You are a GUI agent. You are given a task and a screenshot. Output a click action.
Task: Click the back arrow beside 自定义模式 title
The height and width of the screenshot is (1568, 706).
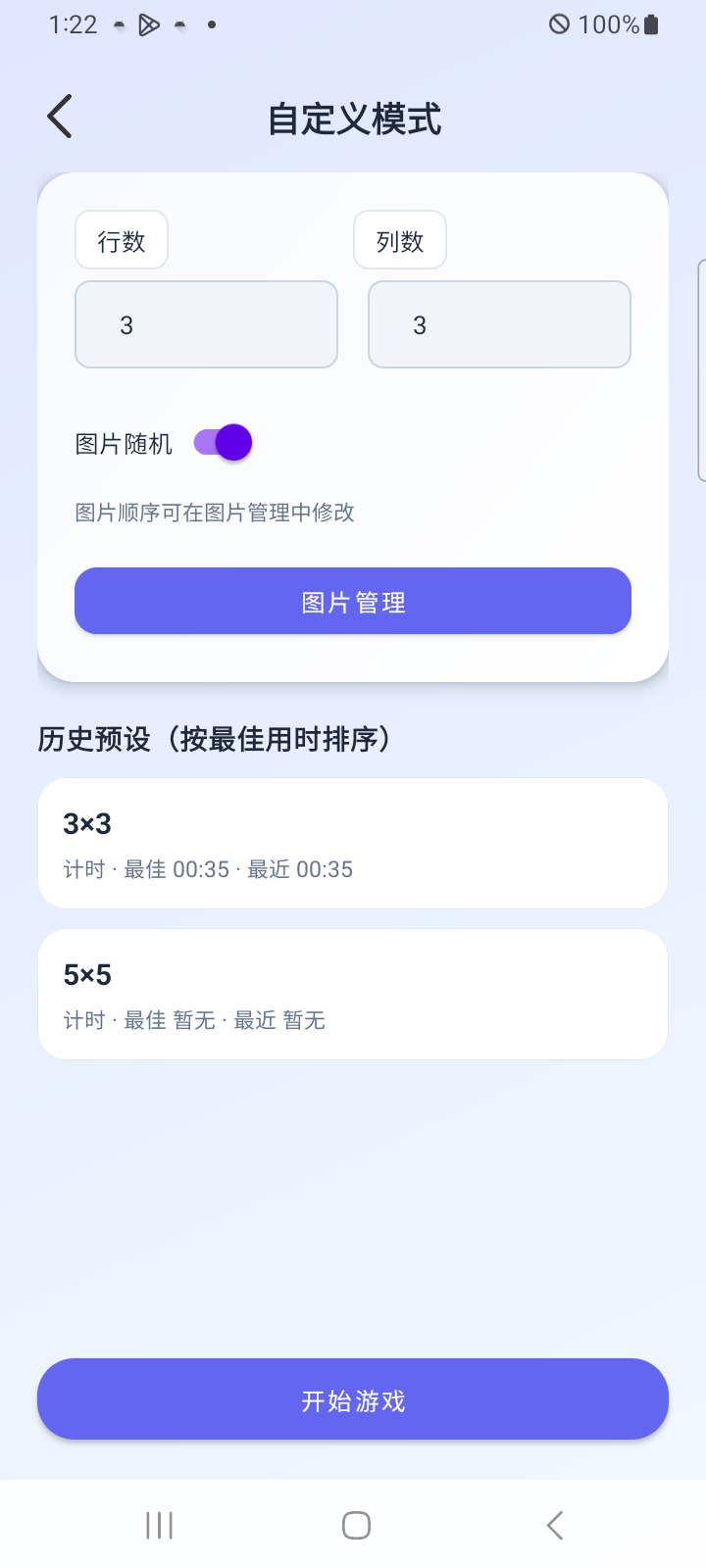[59, 115]
